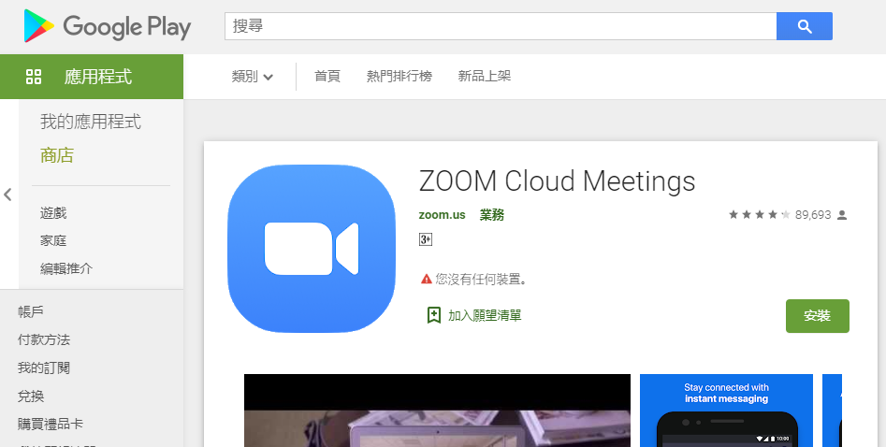The image size is (886, 447).
Task: Add ZOOM to wishlist via 加入願望清單
Action: tap(474, 315)
